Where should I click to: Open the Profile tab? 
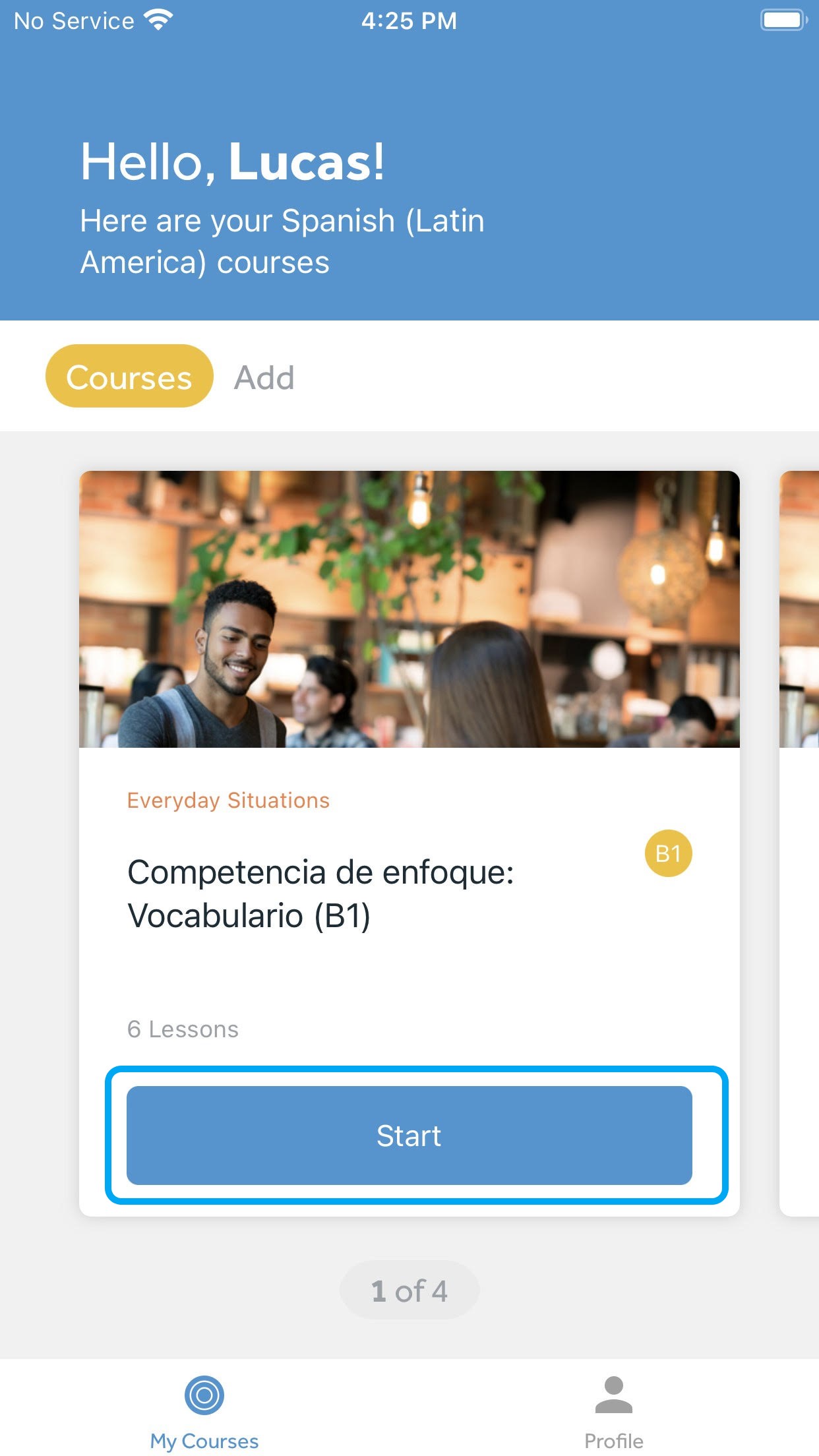[x=613, y=1412]
